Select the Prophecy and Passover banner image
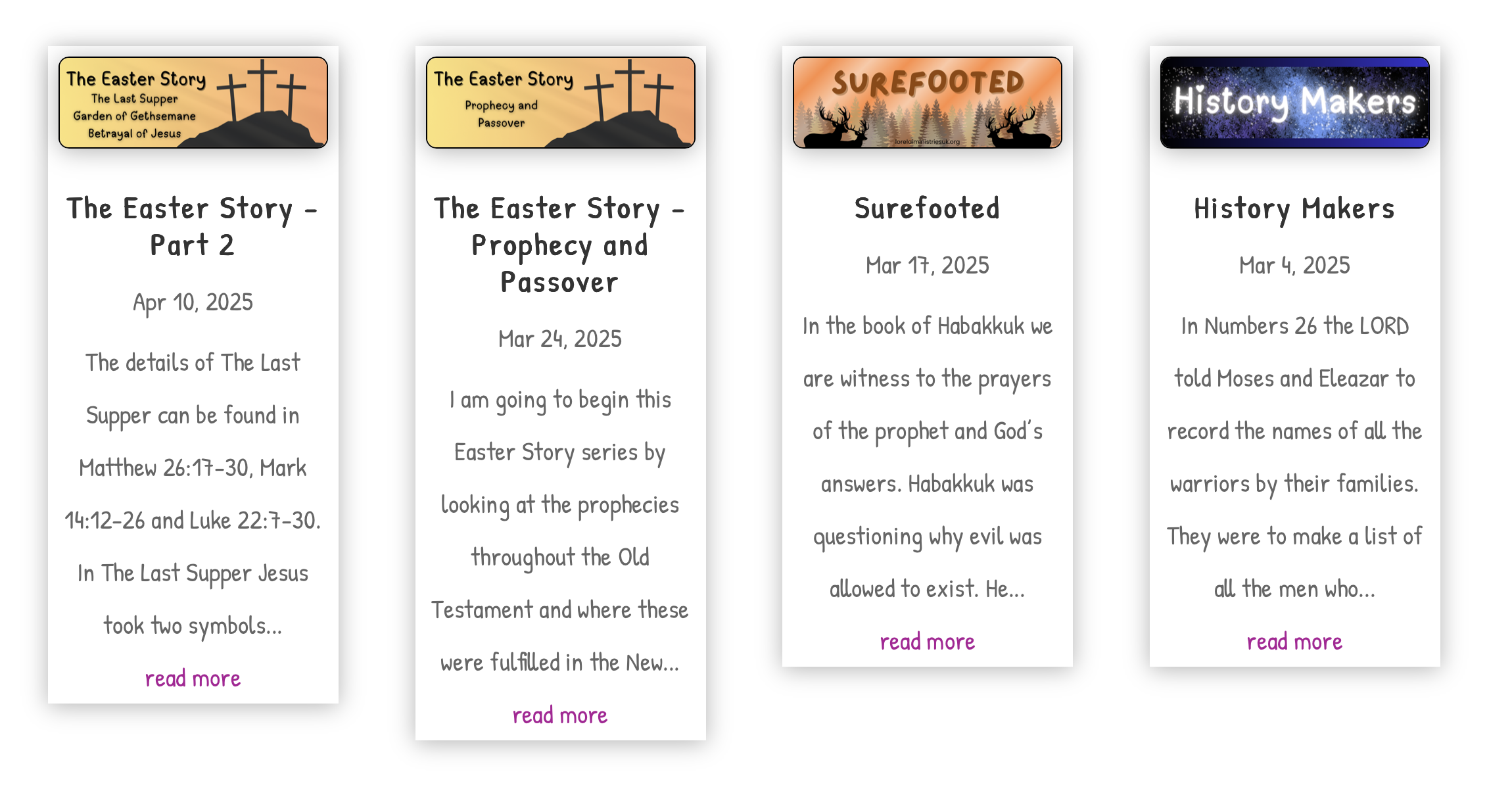This screenshot has height=789, width=1512. coord(560,103)
